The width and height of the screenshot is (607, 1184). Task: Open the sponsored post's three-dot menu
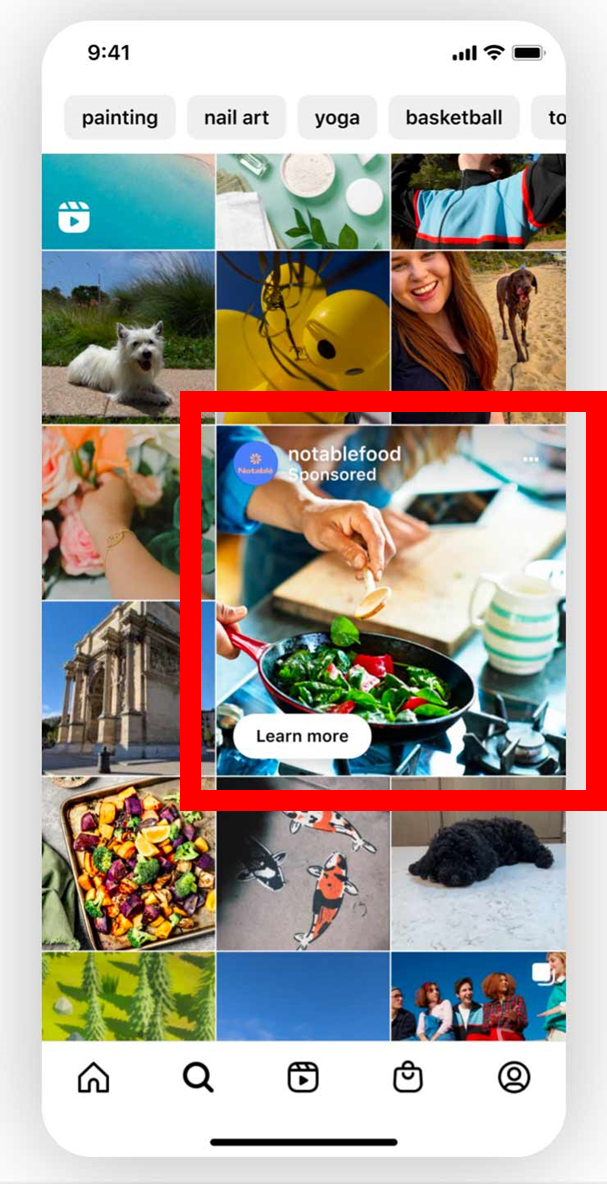click(531, 459)
